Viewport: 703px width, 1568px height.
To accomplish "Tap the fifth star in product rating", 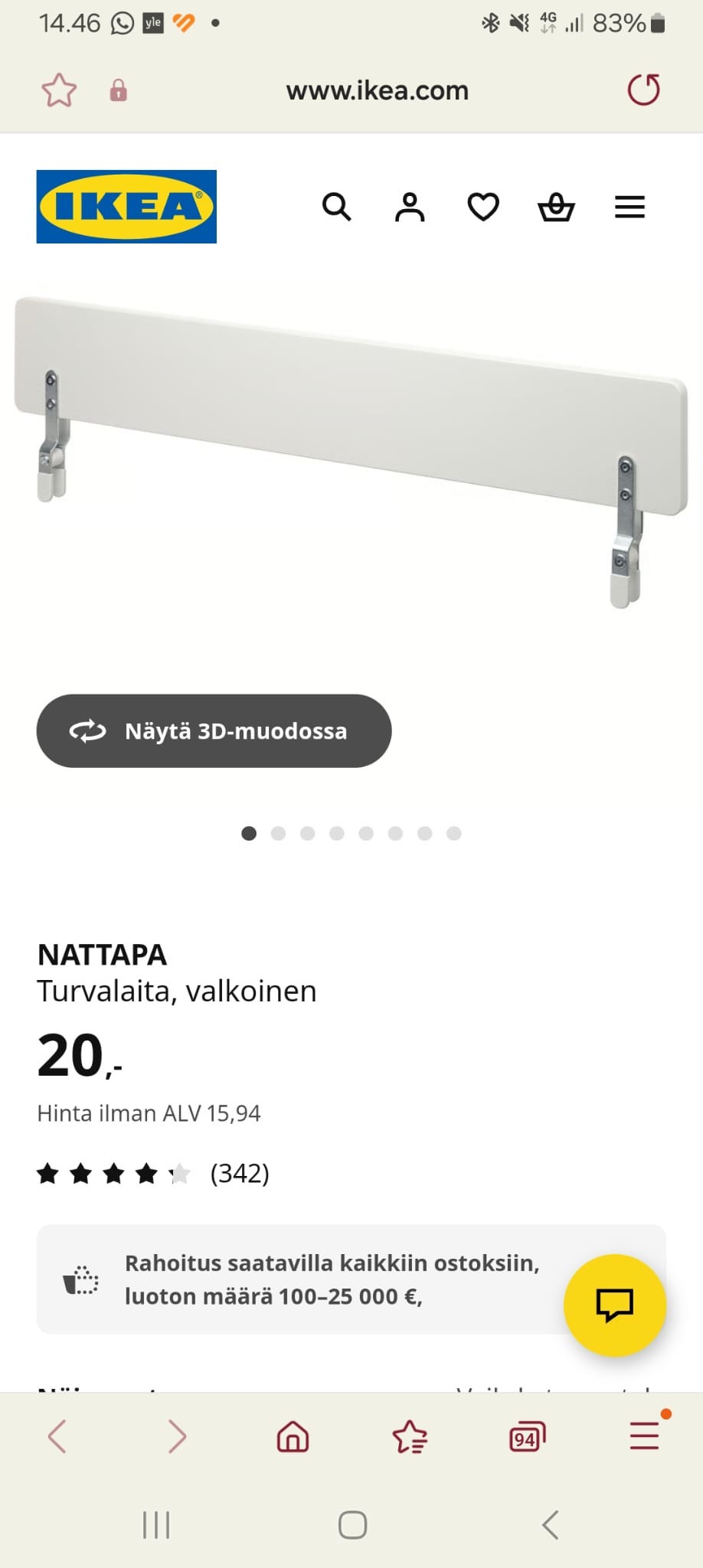I will point(181,1172).
